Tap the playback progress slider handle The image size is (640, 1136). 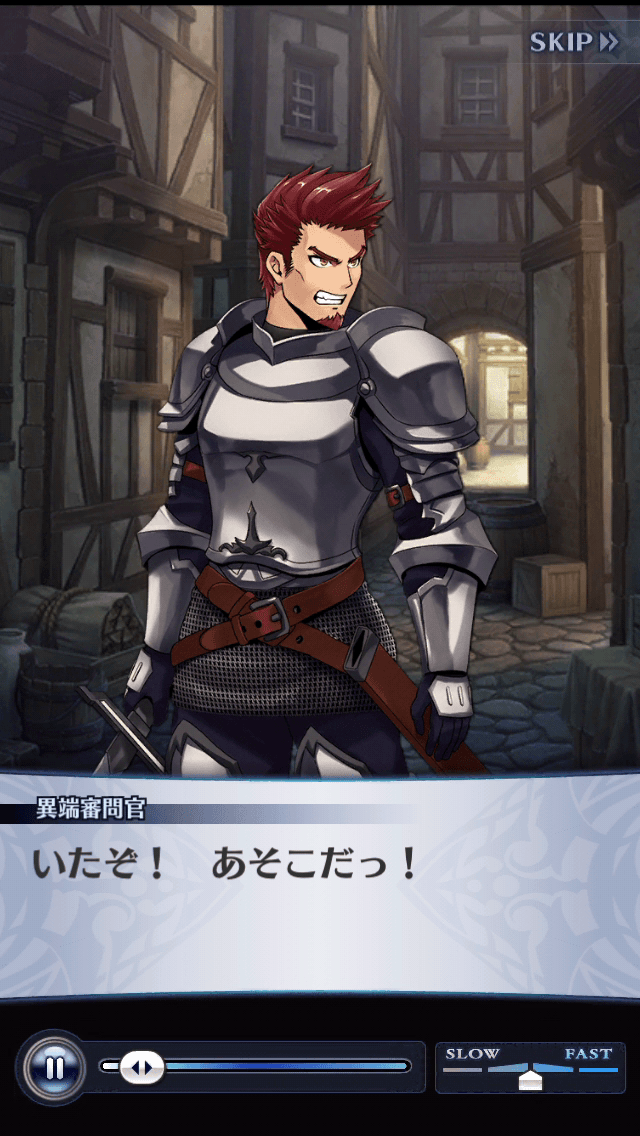click(x=142, y=1067)
